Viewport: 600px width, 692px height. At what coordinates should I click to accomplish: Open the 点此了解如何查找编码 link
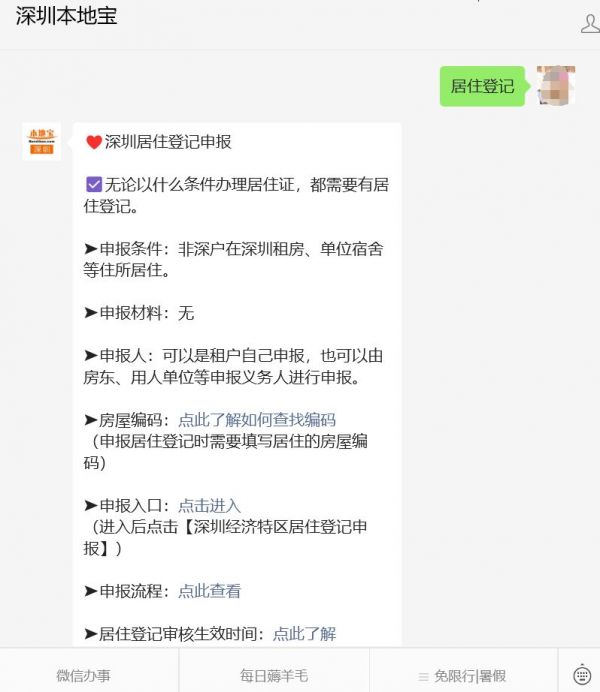point(257,420)
